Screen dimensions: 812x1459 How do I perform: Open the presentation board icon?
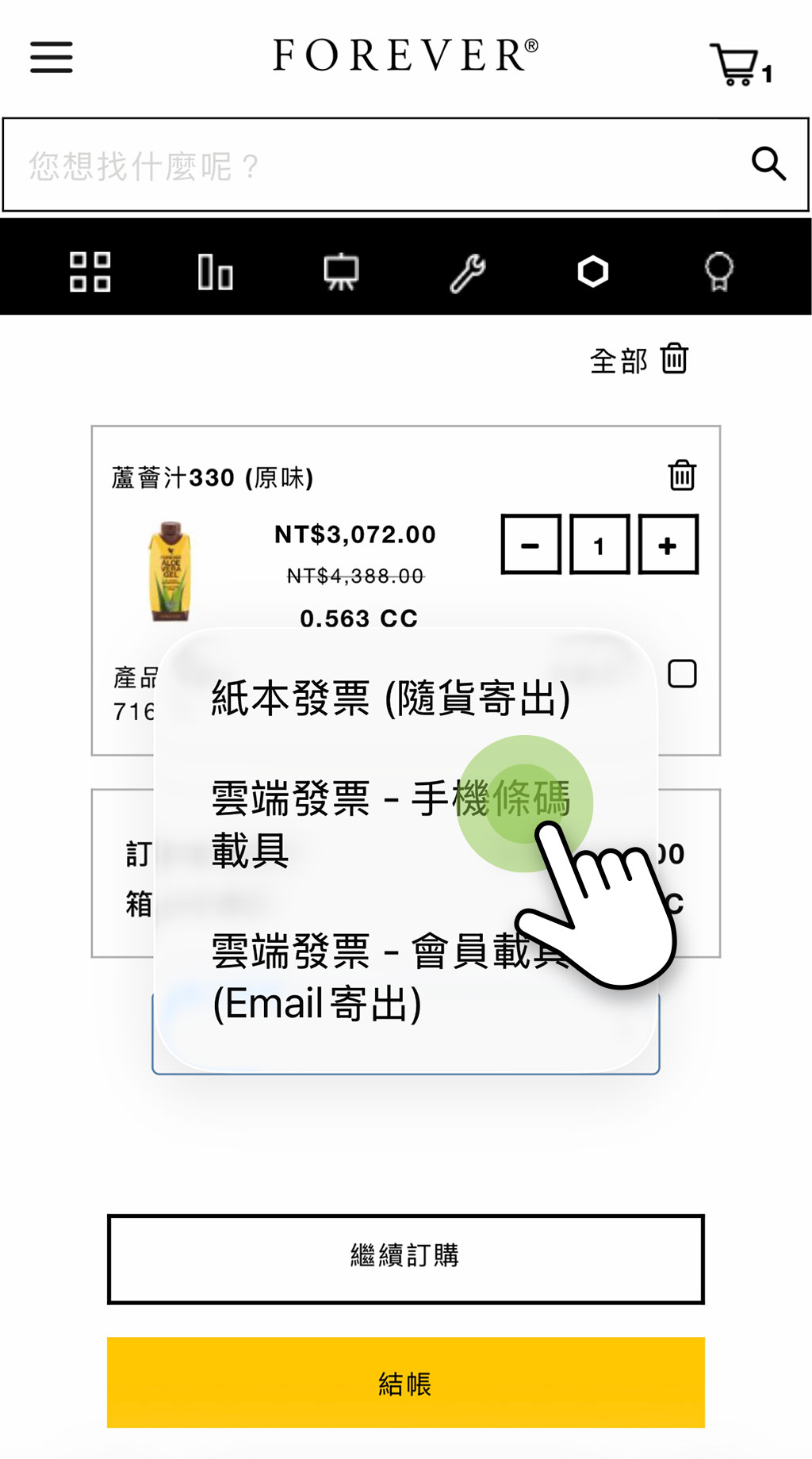342,272
